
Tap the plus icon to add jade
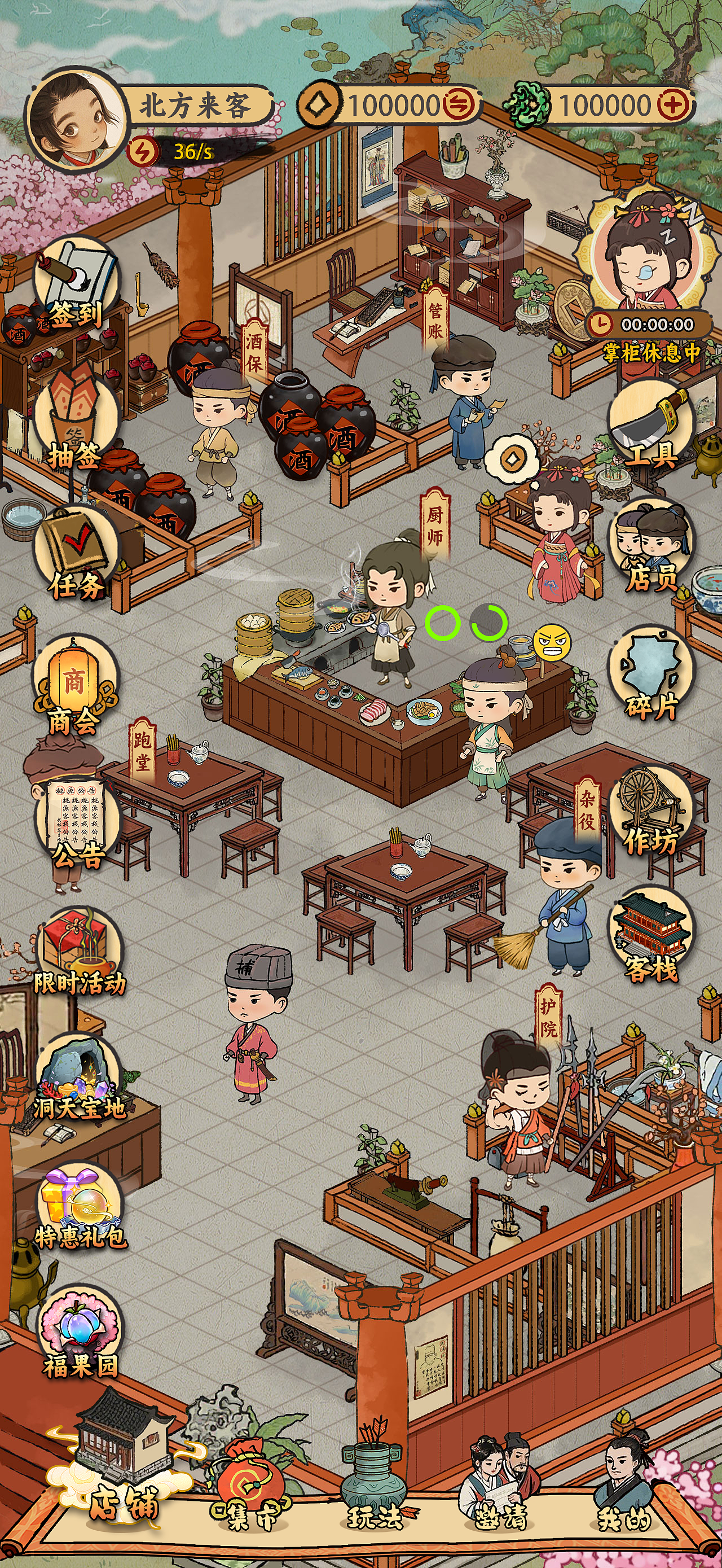(x=673, y=106)
